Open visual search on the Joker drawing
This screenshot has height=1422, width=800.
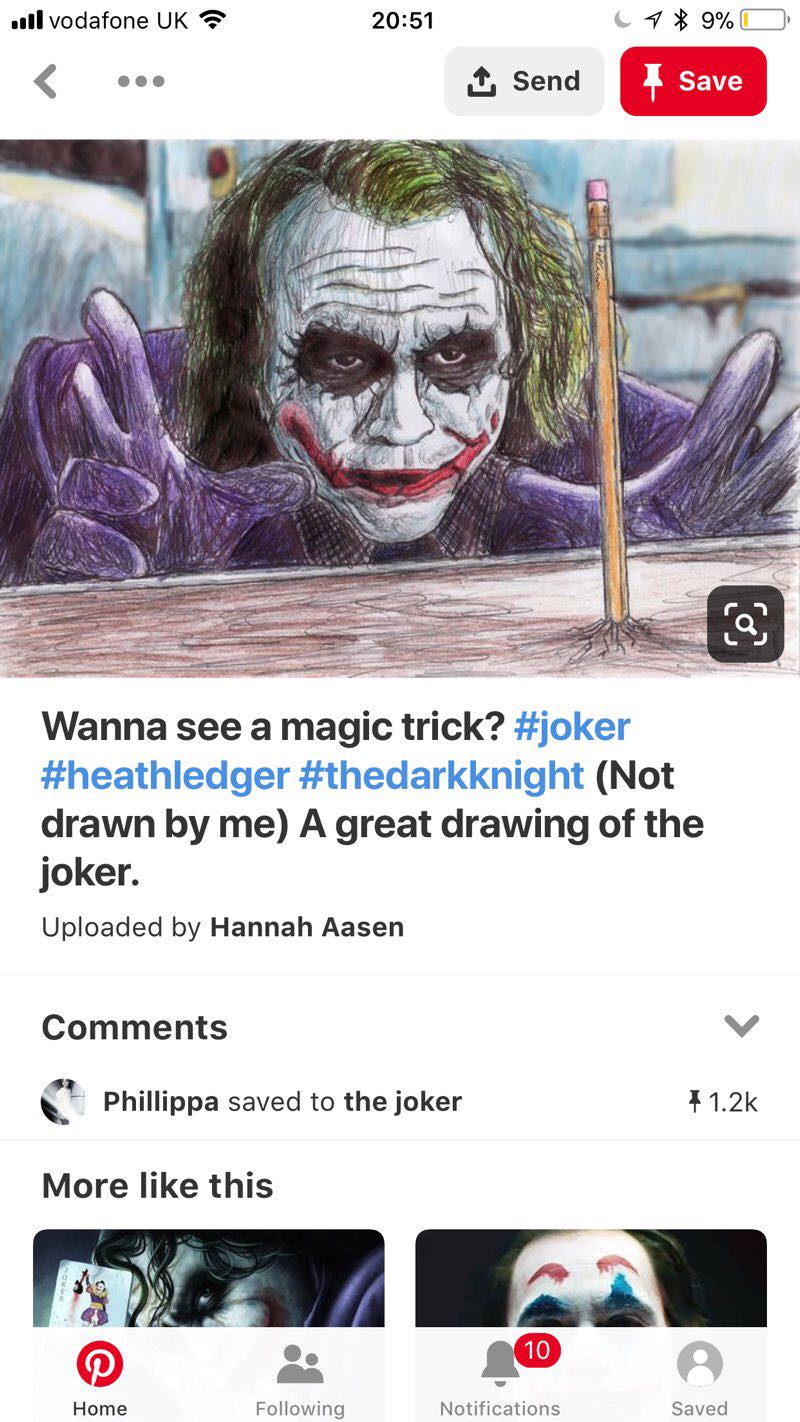coord(745,624)
